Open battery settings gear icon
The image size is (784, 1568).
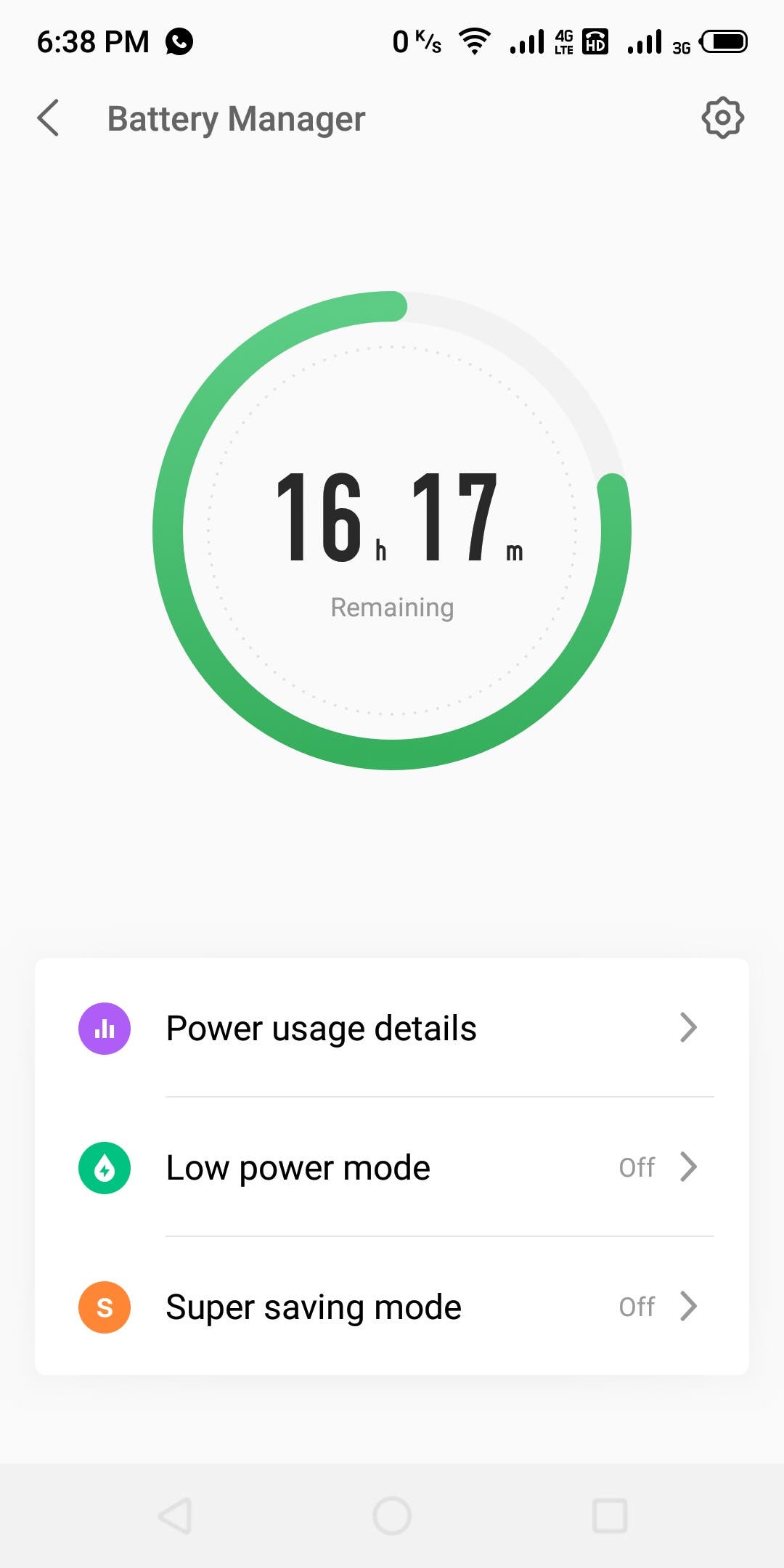722,118
